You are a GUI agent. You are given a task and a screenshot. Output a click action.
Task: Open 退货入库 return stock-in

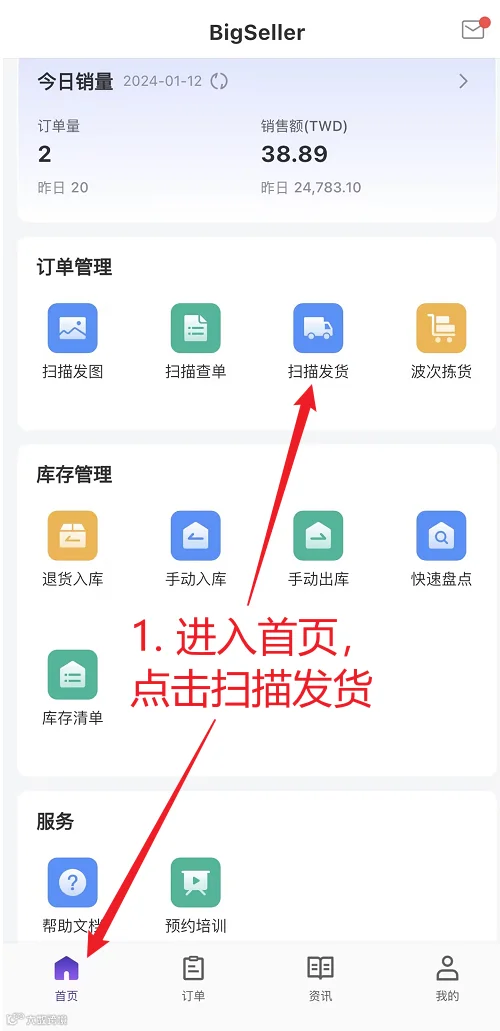coord(72,549)
